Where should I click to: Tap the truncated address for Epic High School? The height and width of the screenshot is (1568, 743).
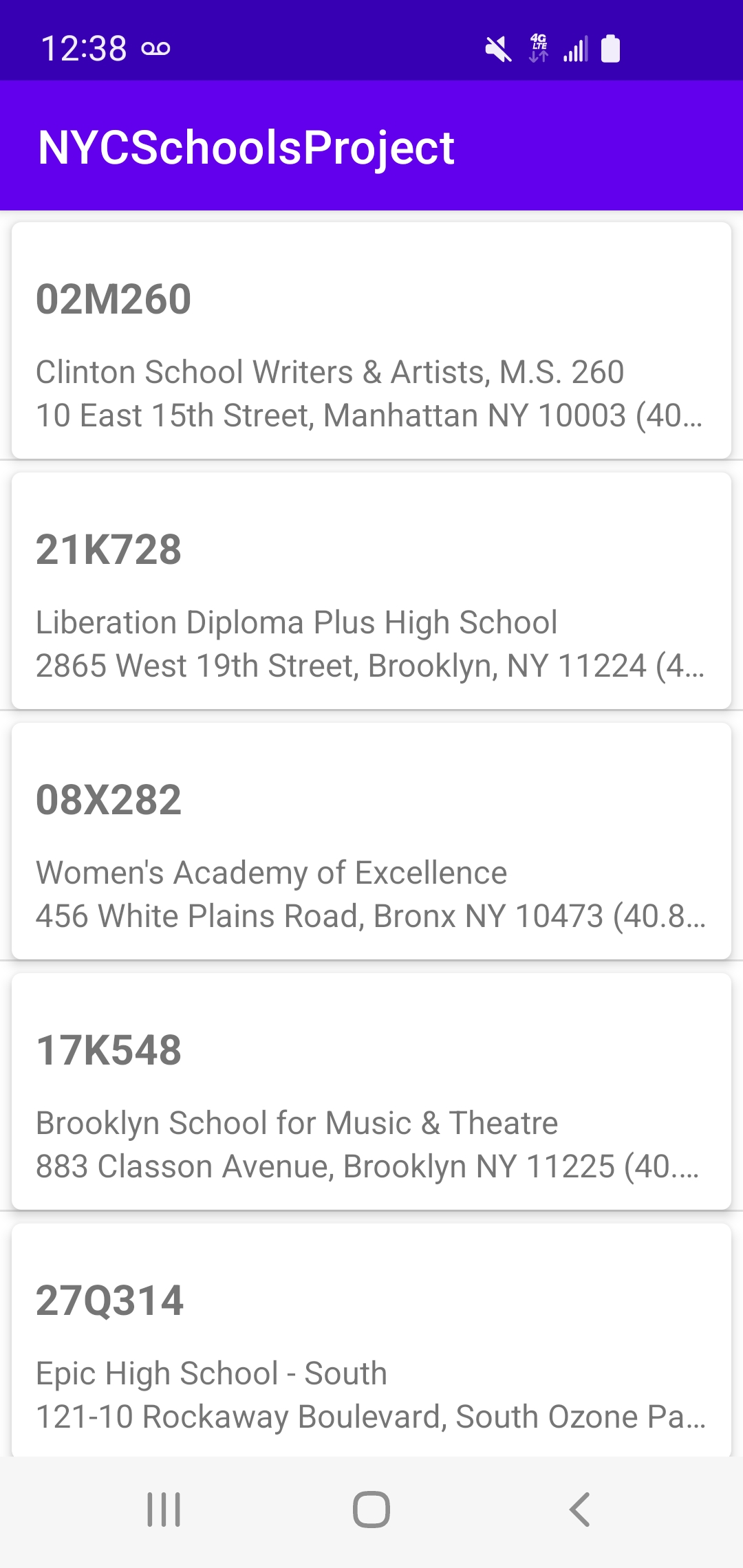tap(371, 1417)
